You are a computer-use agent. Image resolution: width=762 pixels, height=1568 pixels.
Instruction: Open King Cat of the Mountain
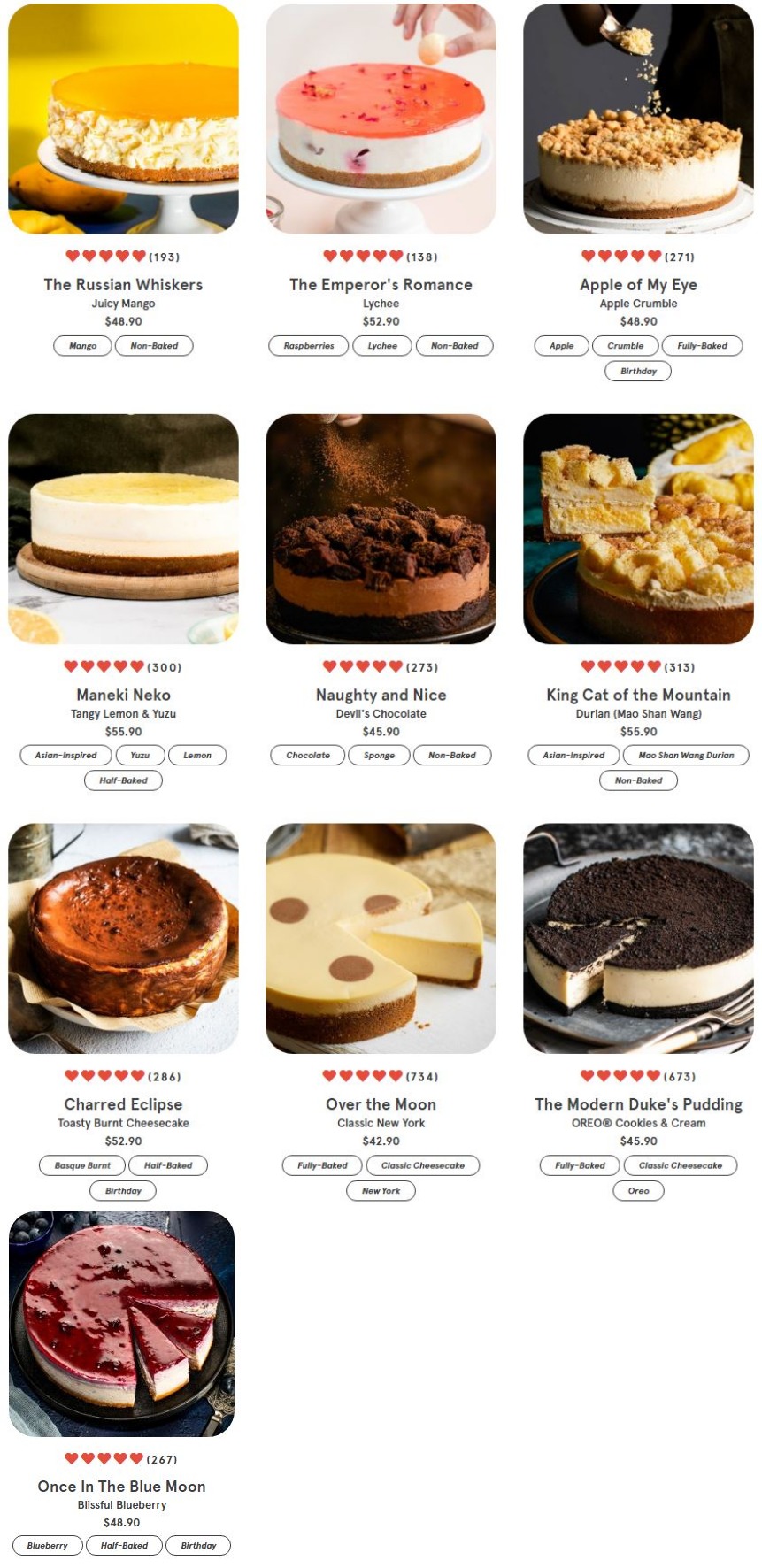tap(638, 695)
